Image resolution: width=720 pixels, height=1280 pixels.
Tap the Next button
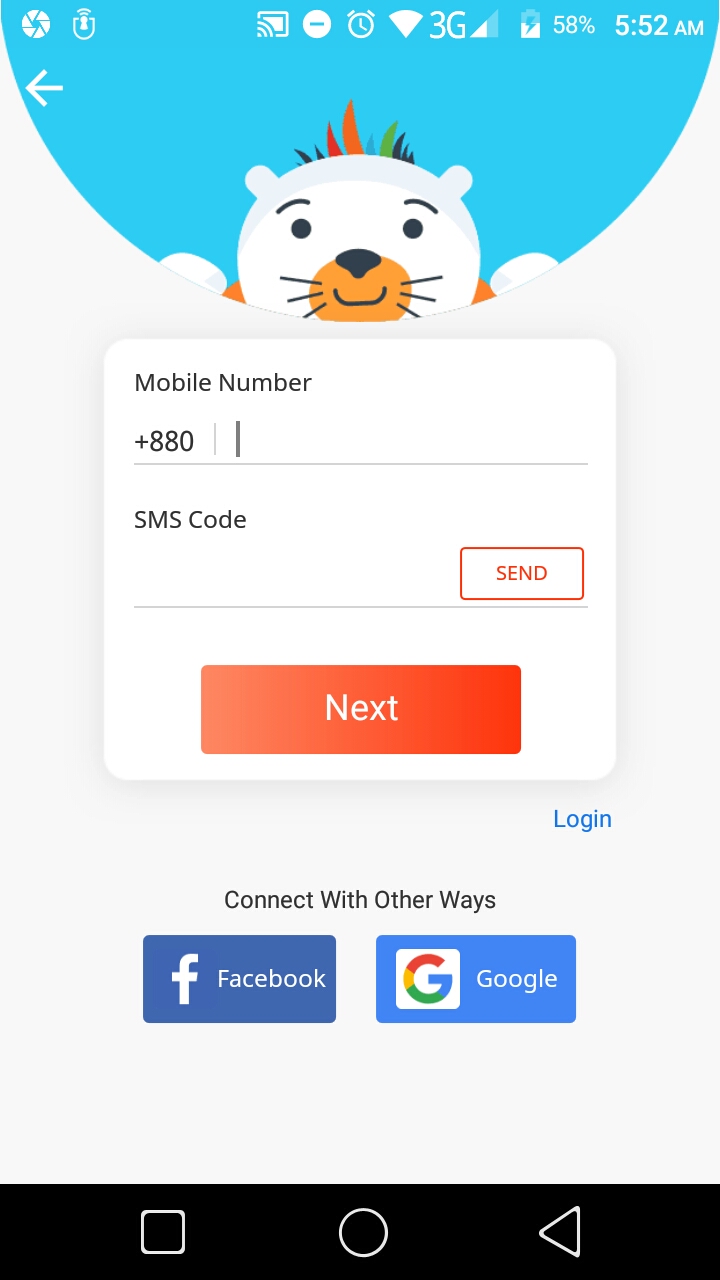point(361,709)
